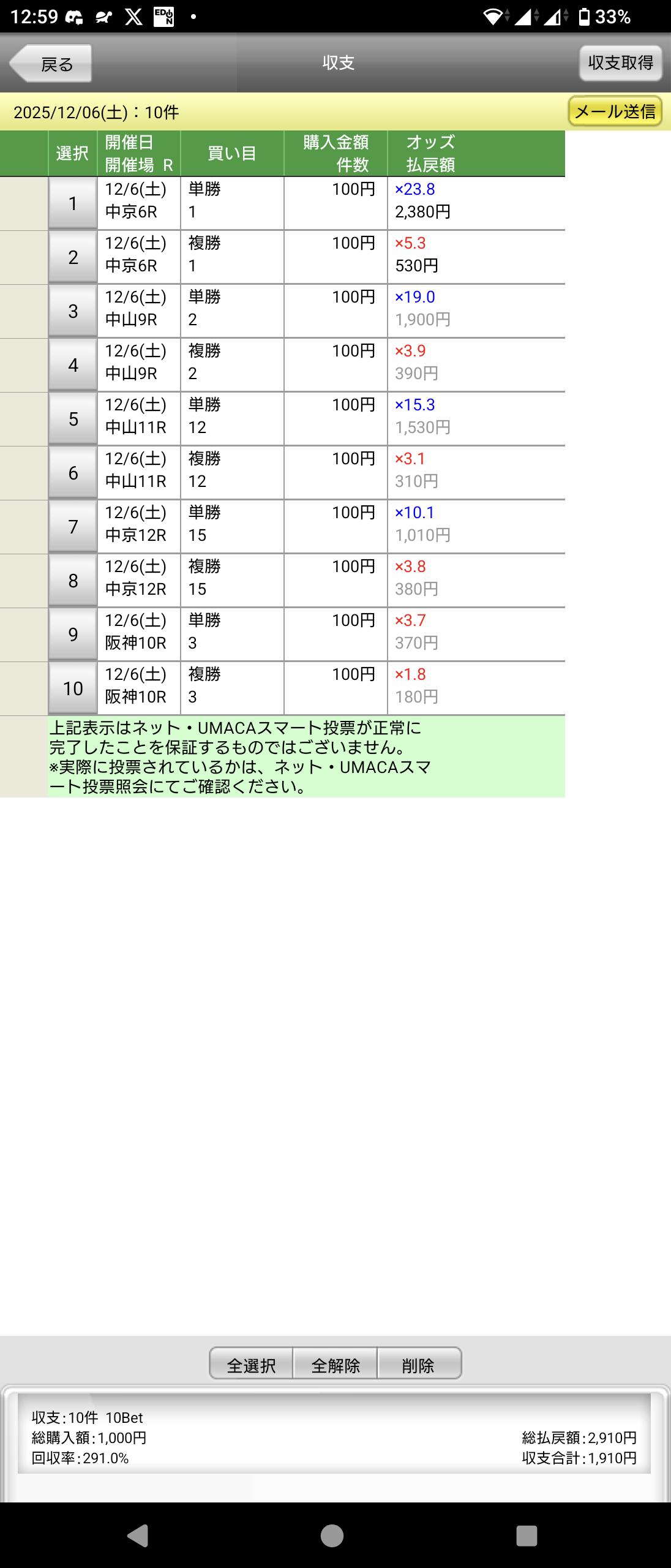Viewport: 671px width, 1568px height.
Task: Clear selections with 全解除
Action: [335, 1365]
